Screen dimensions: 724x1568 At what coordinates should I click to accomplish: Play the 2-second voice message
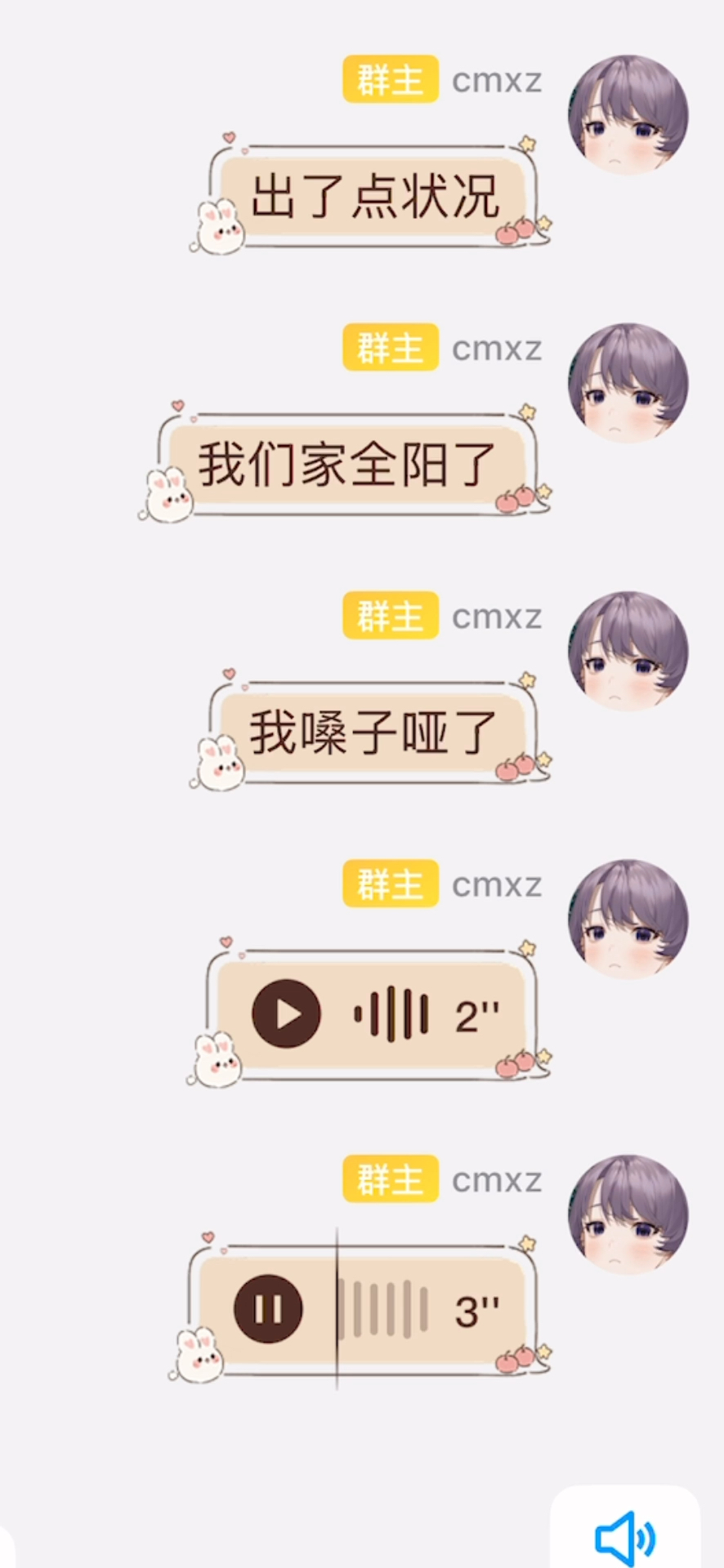(x=286, y=1013)
